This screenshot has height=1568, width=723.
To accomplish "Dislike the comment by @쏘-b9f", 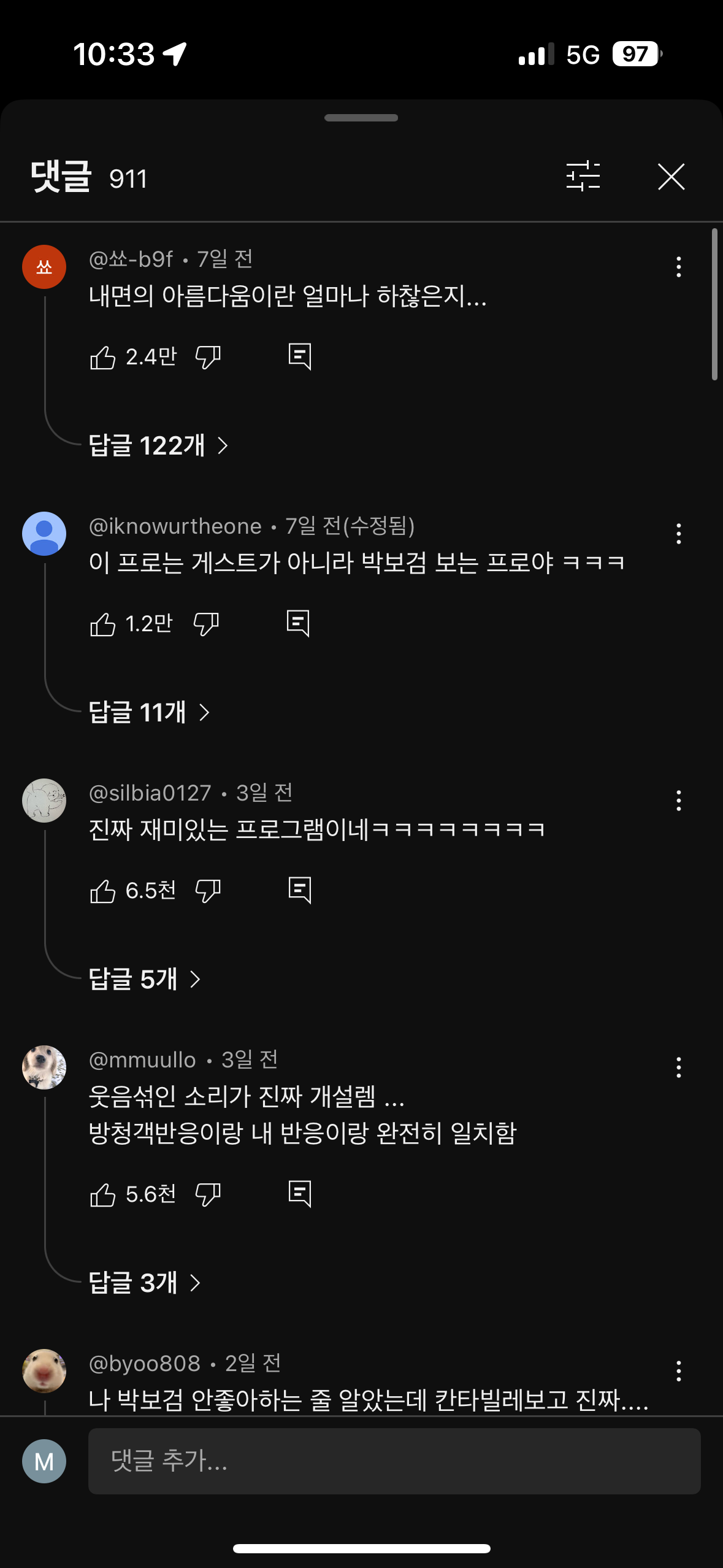I will point(208,357).
